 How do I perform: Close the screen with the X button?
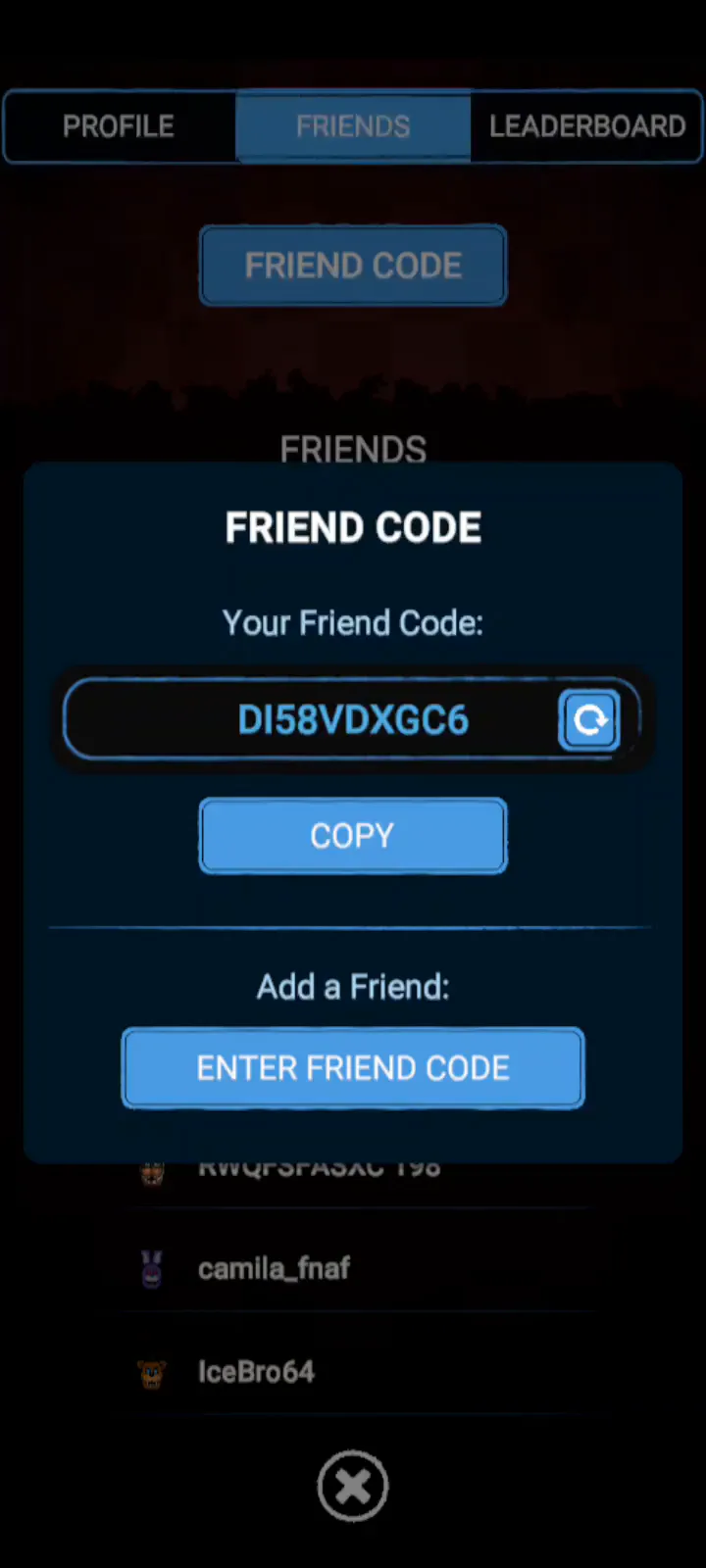pyautogui.click(x=353, y=1487)
